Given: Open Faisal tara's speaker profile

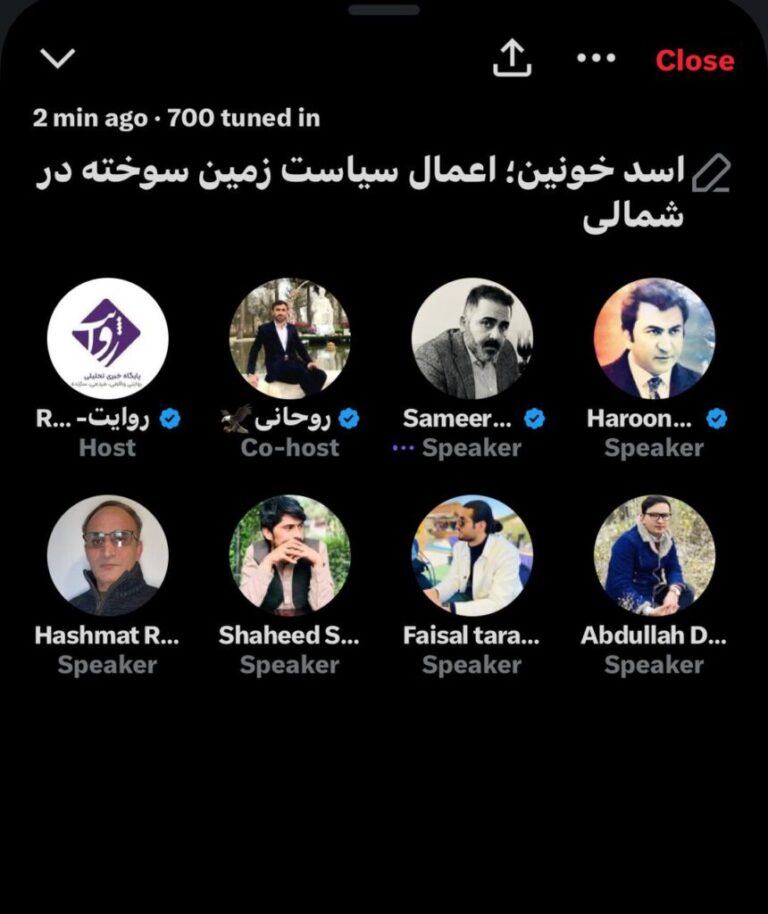Looking at the screenshot, I should pos(472,555).
